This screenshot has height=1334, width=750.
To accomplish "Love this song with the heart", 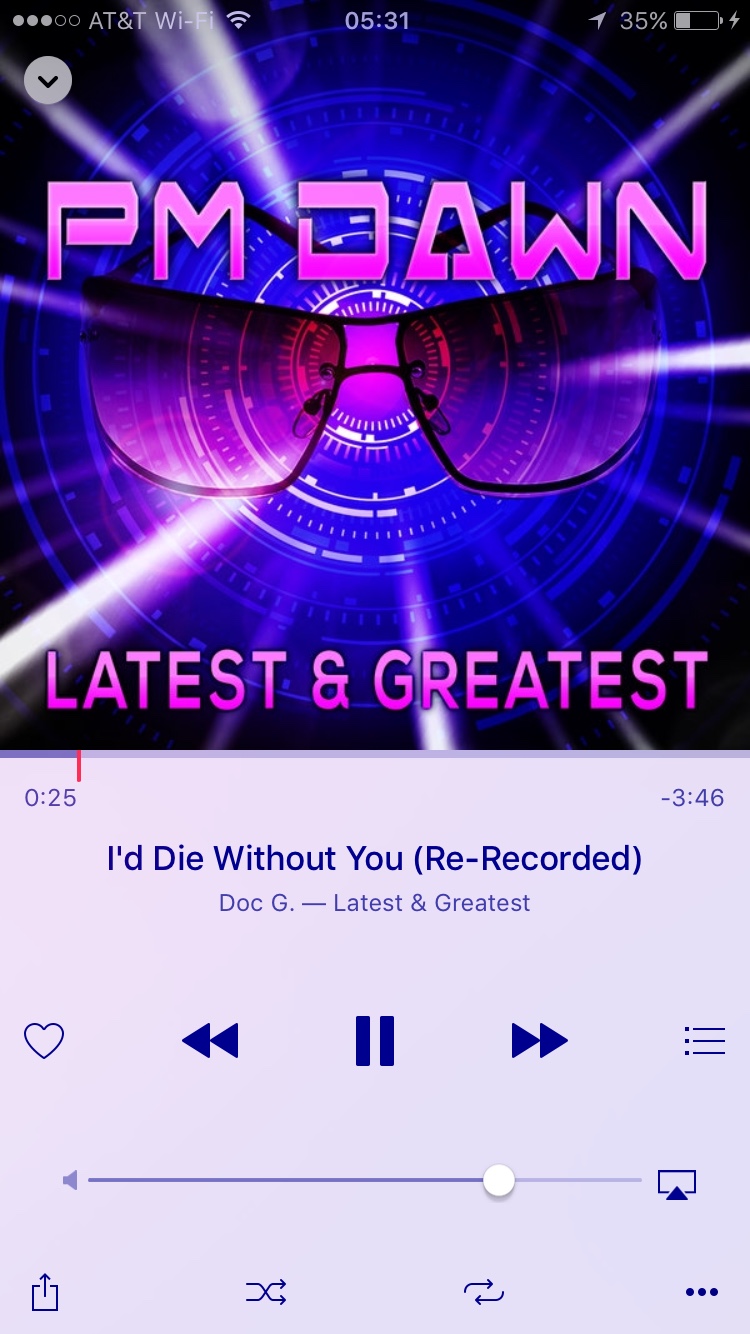I will (x=44, y=1042).
